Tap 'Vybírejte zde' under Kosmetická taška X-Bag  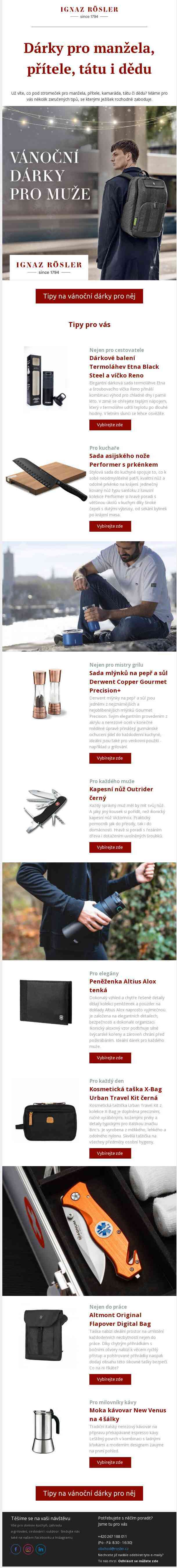tap(110, 1153)
